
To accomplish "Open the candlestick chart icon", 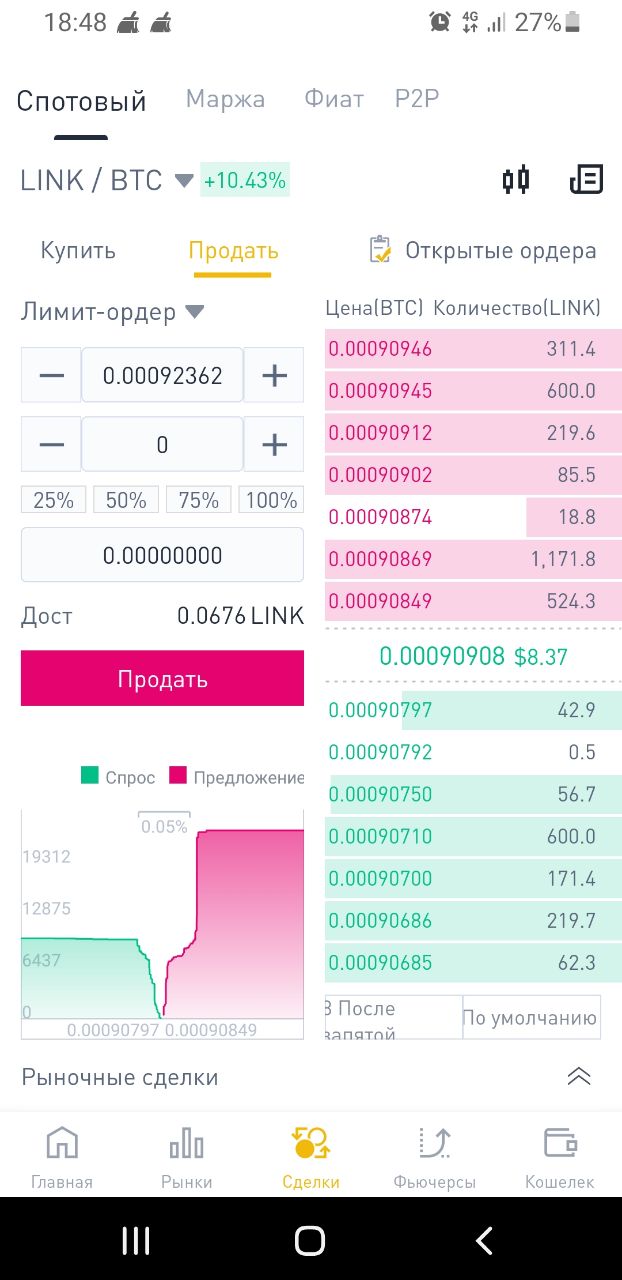I will (515, 181).
